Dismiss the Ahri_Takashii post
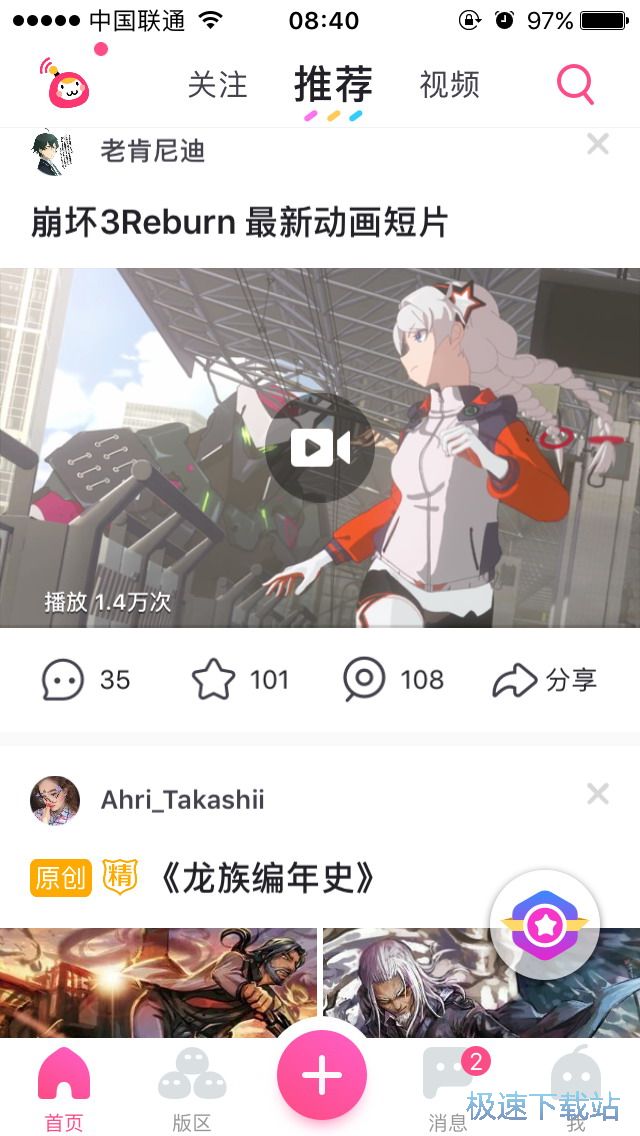The width and height of the screenshot is (640, 1136). [598, 794]
